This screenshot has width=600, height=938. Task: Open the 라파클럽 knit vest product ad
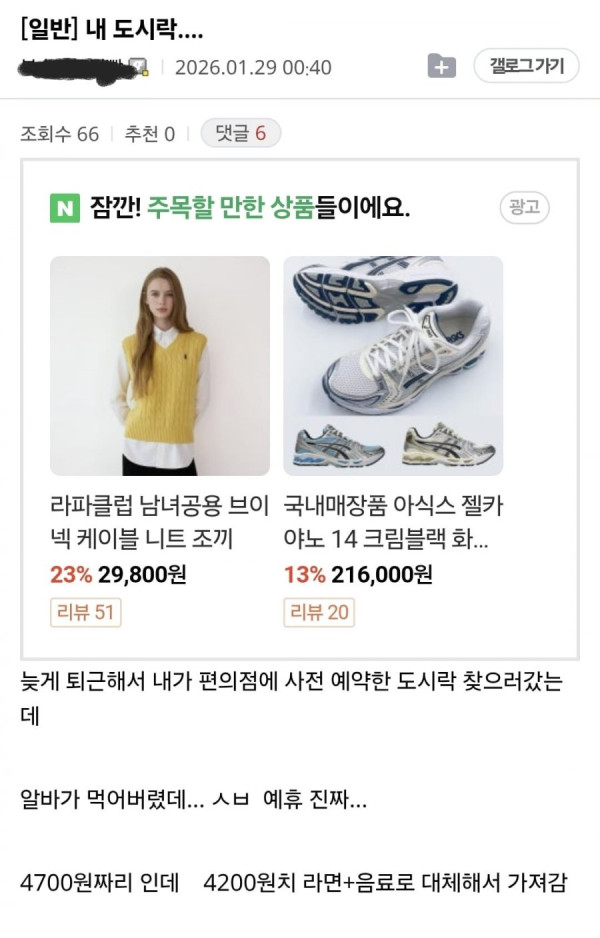coord(160,366)
